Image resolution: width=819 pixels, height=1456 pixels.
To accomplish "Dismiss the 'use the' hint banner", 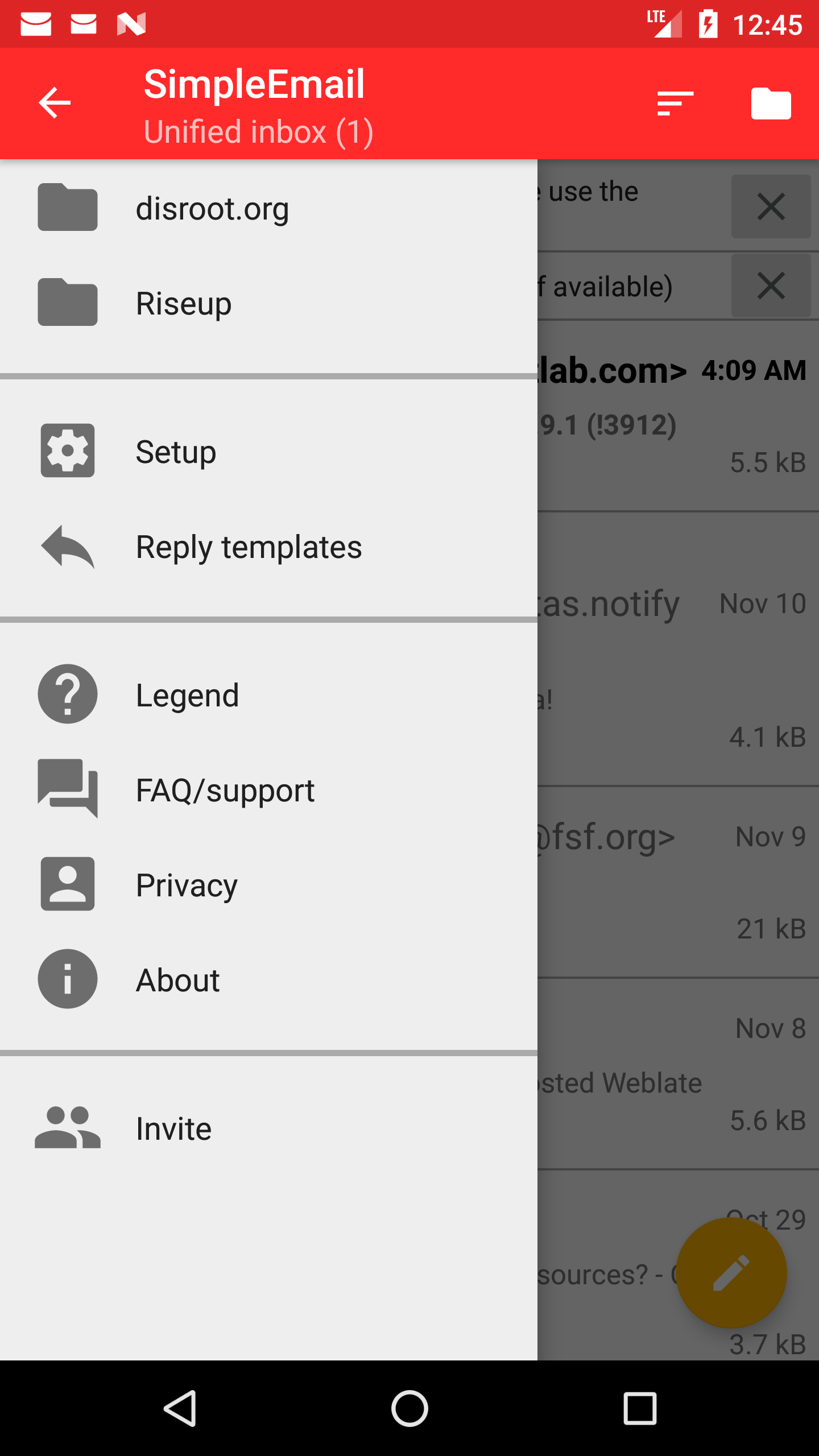I will click(x=771, y=206).
